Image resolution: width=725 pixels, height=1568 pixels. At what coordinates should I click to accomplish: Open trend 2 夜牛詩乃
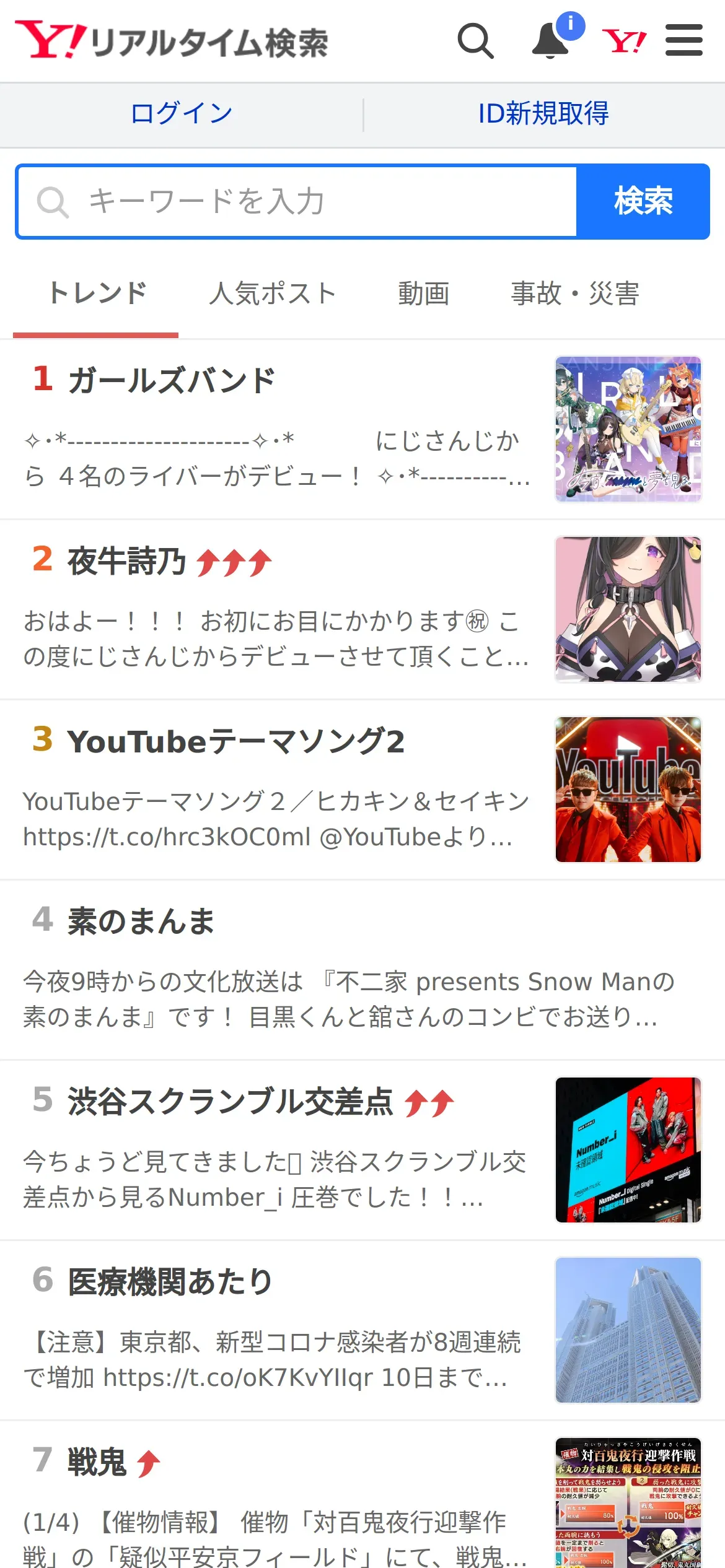pos(127,561)
